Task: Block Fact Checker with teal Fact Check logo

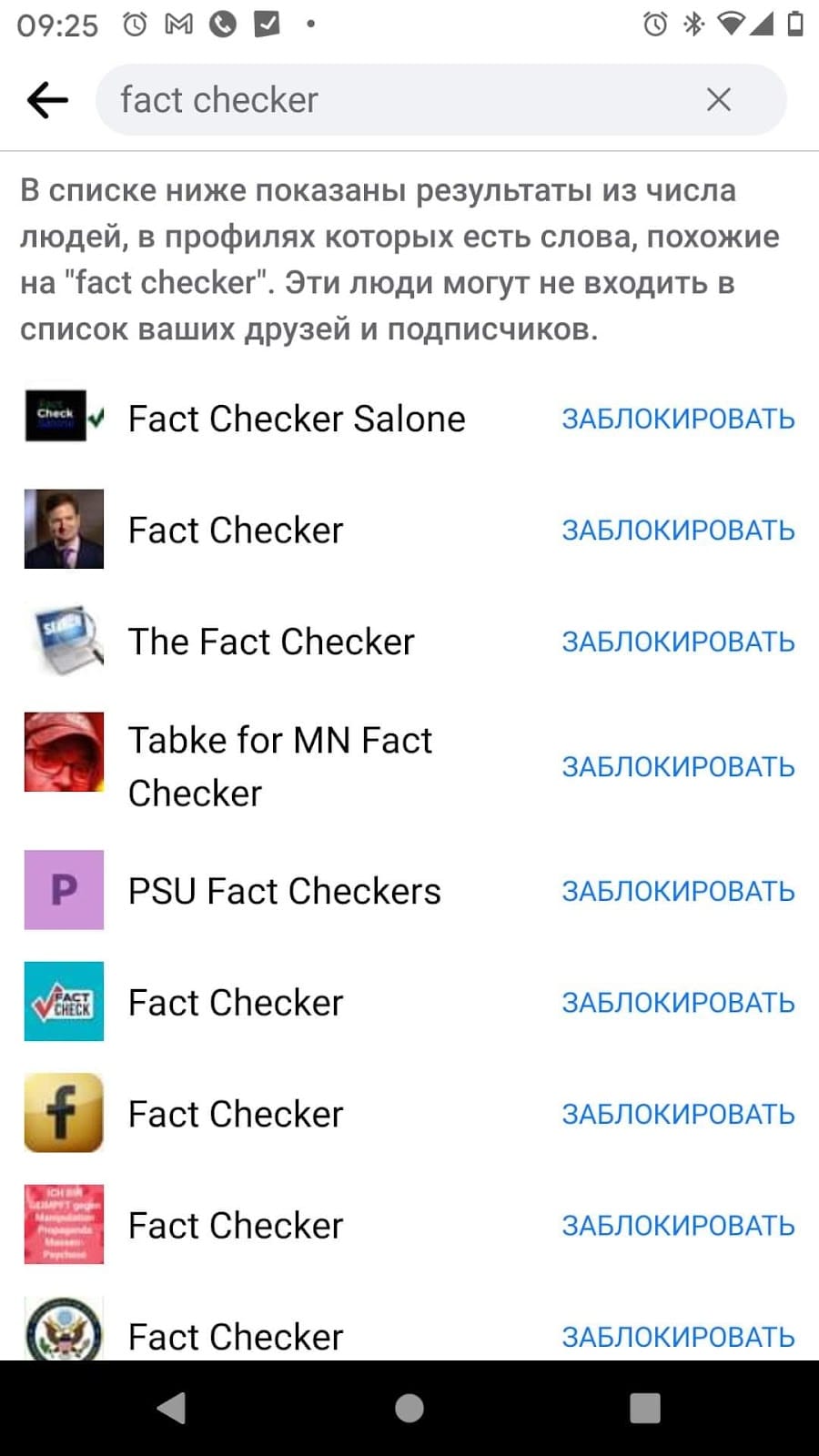Action: [x=678, y=1003]
